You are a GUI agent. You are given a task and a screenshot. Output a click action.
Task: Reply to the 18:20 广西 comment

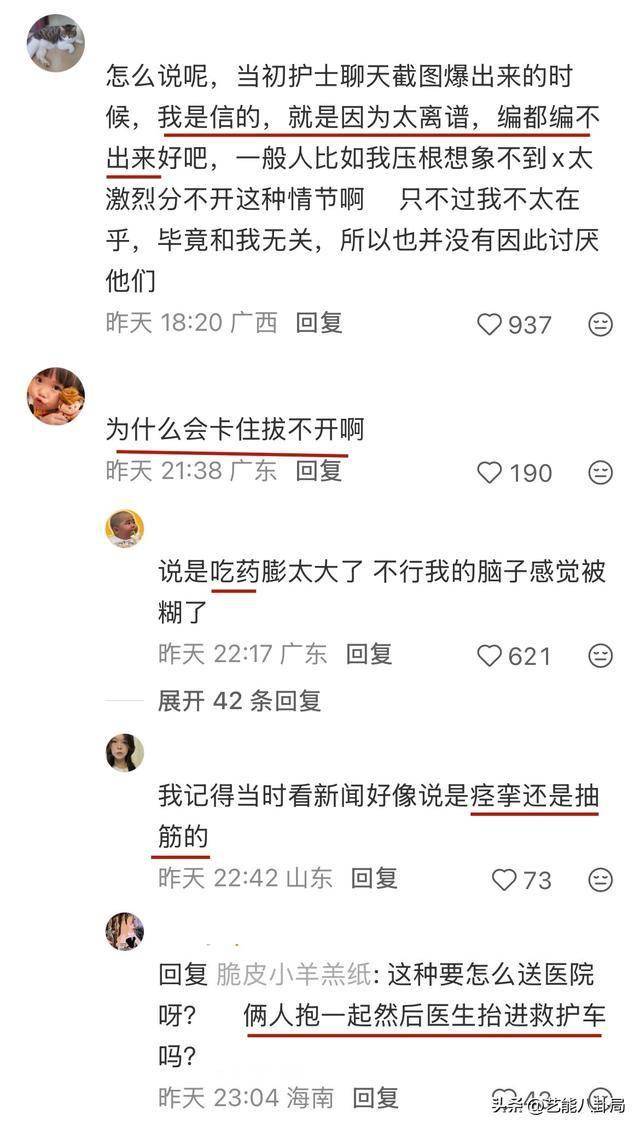pyautogui.click(x=319, y=322)
